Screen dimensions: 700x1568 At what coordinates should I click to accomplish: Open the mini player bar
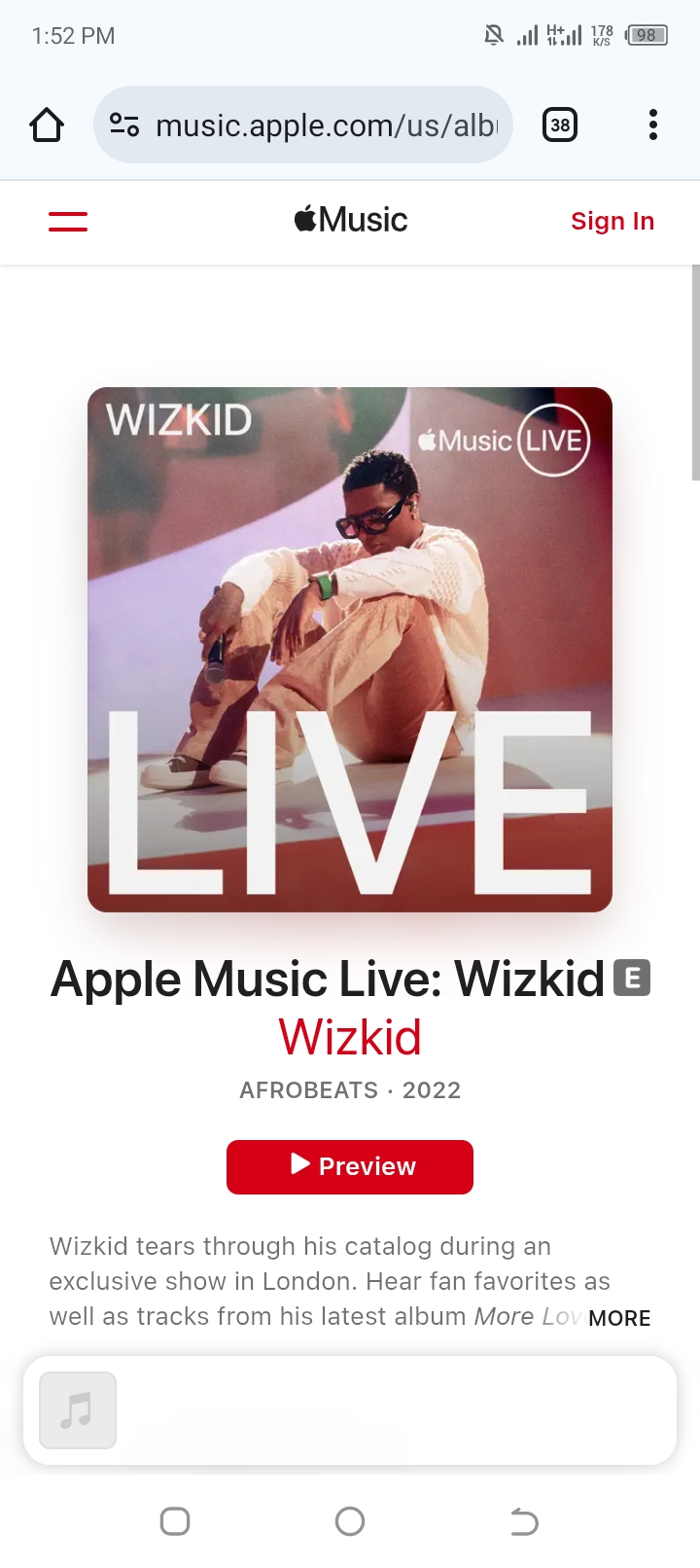point(350,1410)
